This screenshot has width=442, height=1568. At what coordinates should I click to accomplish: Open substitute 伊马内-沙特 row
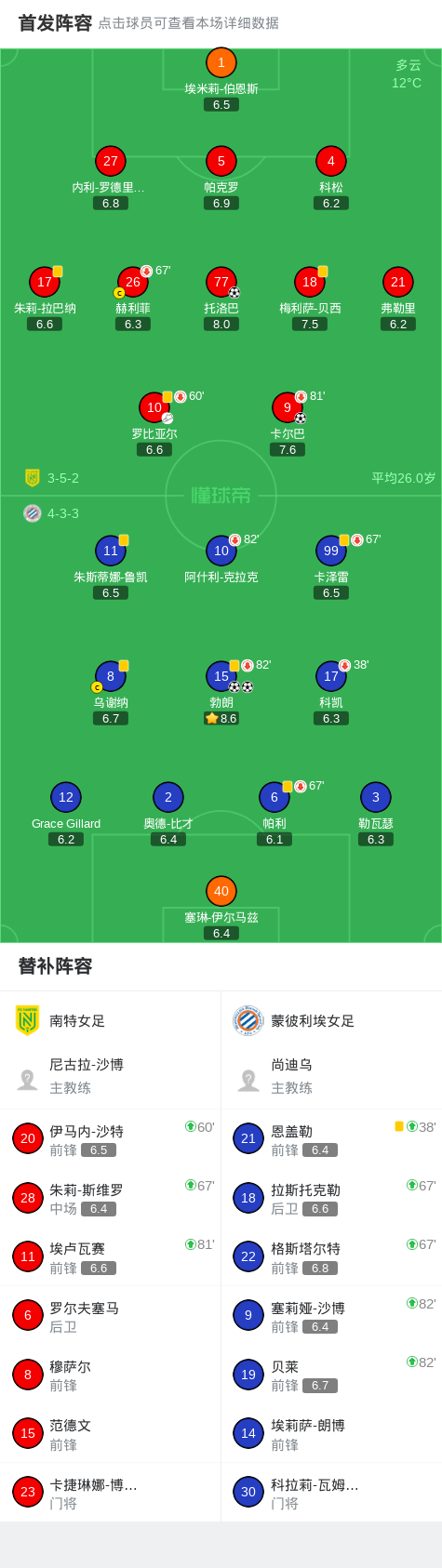pyautogui.click(x=110, y=1138)
